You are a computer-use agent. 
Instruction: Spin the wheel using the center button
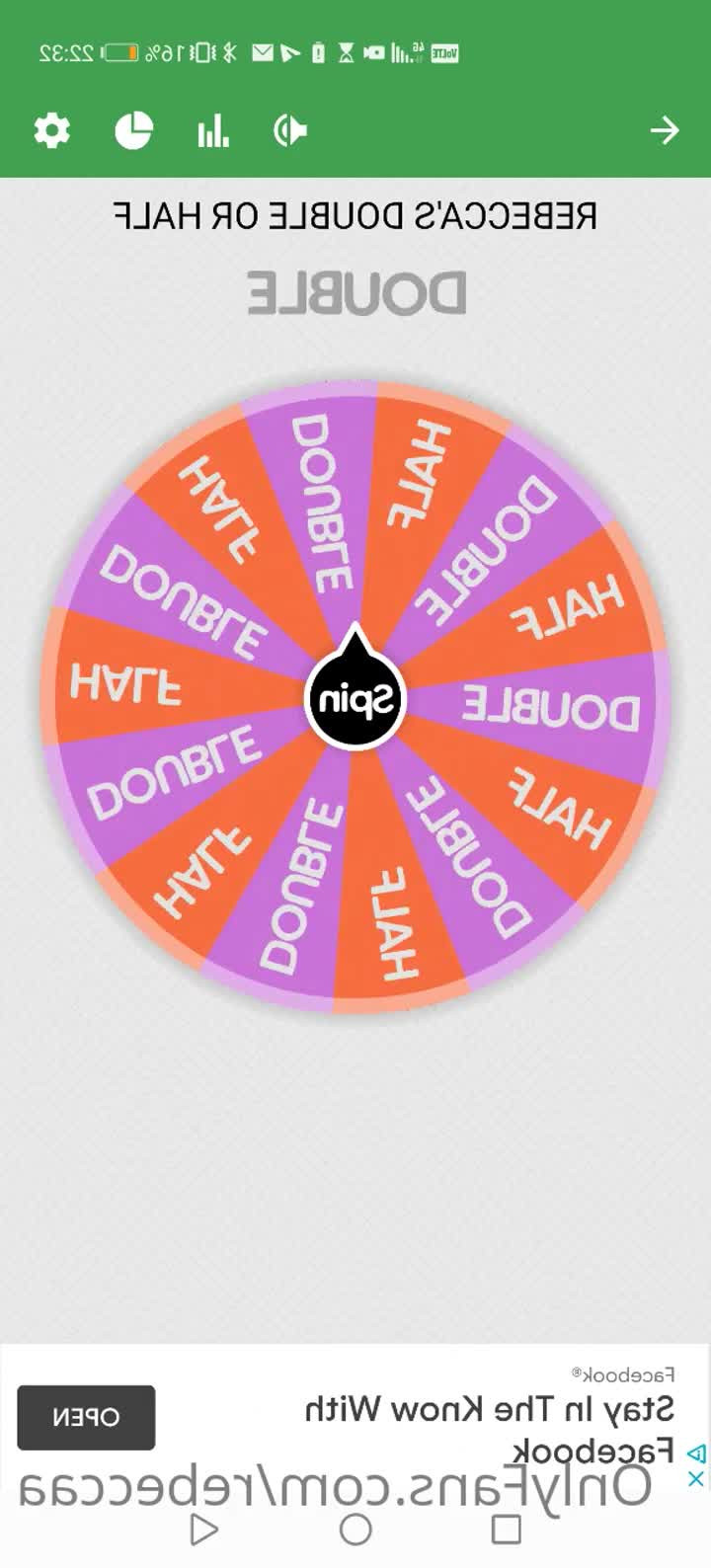[355, 699]
